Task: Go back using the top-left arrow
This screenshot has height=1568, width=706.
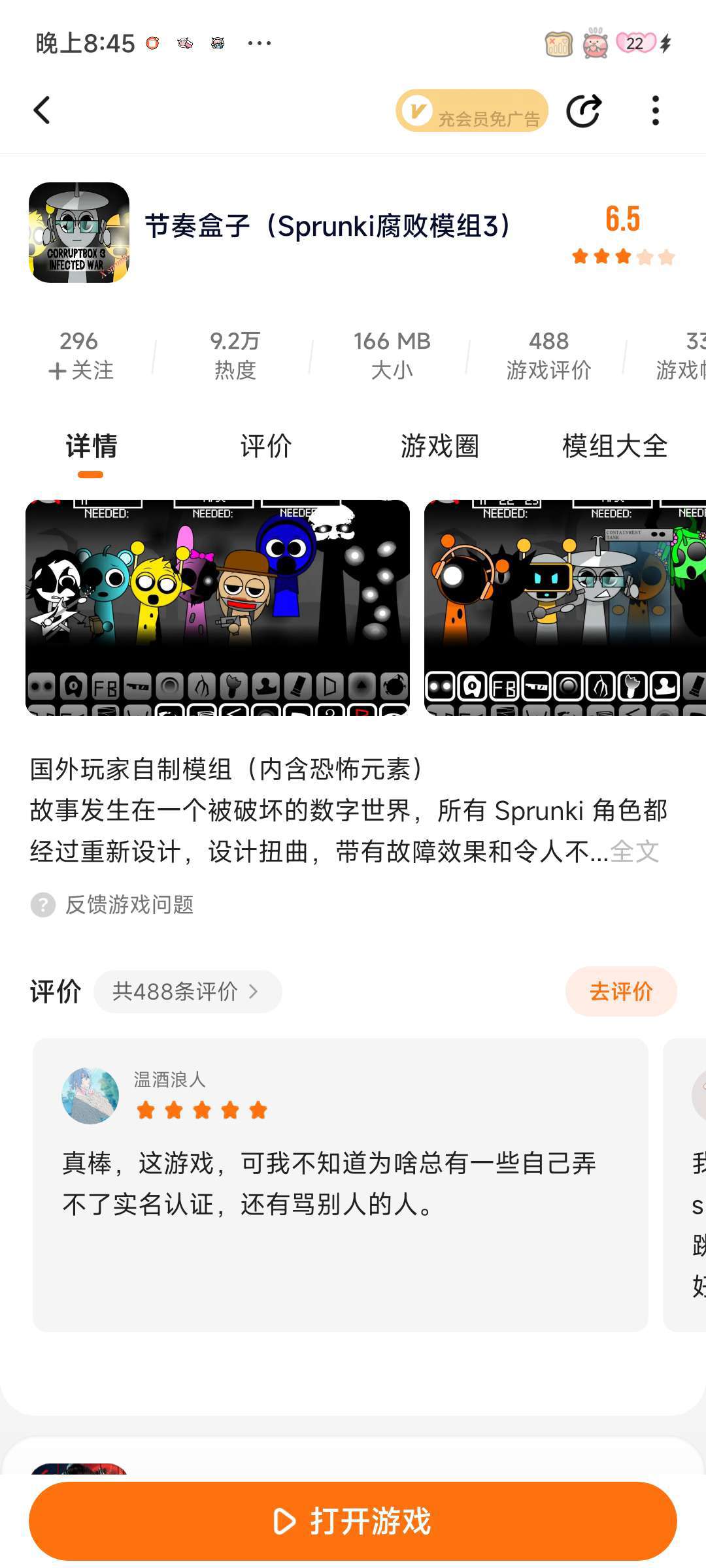Action: click(42, 110)
